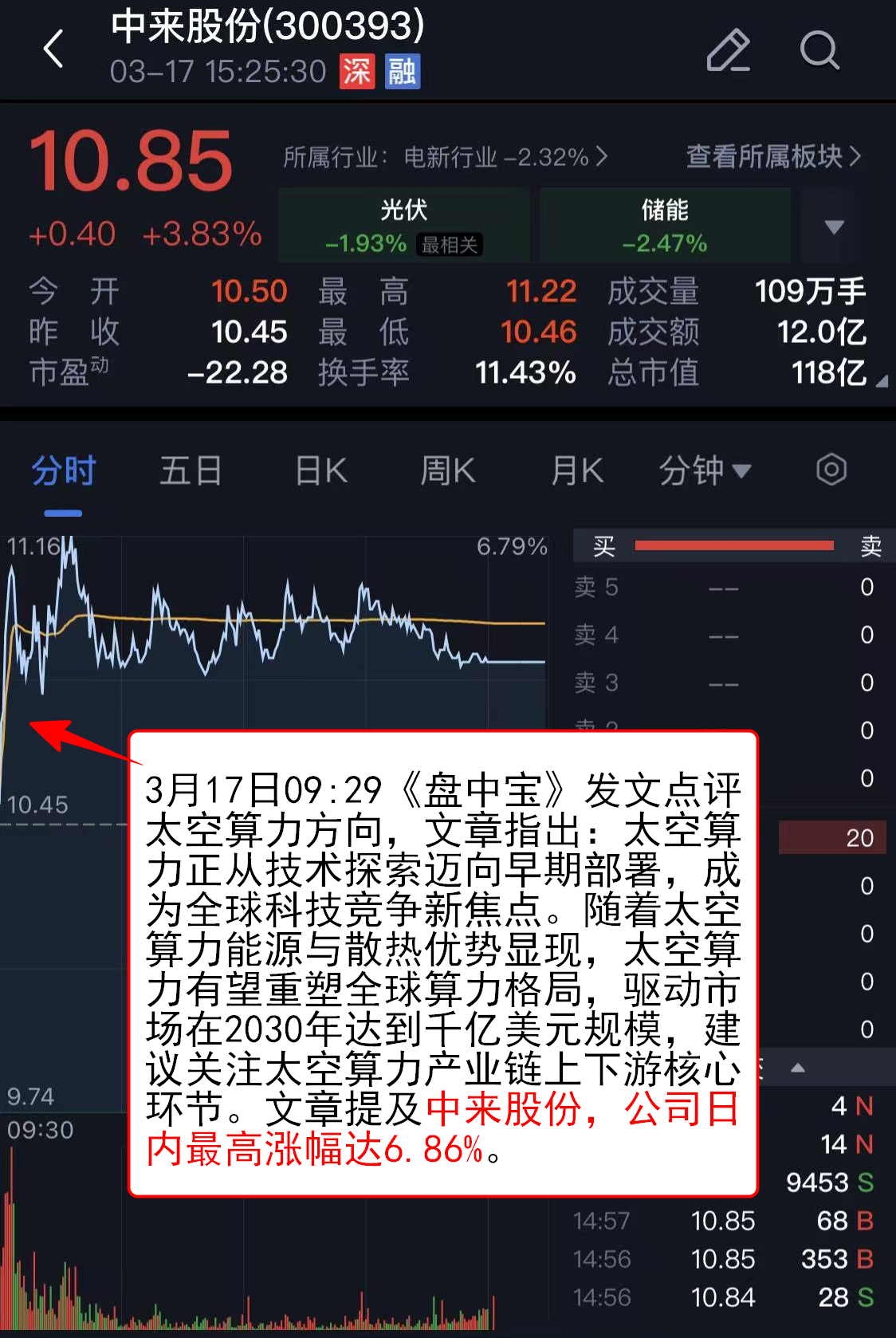Expand more sectors with the dropdown arrow
This screenshot has height=1338, width=896.
pos(834,227)
